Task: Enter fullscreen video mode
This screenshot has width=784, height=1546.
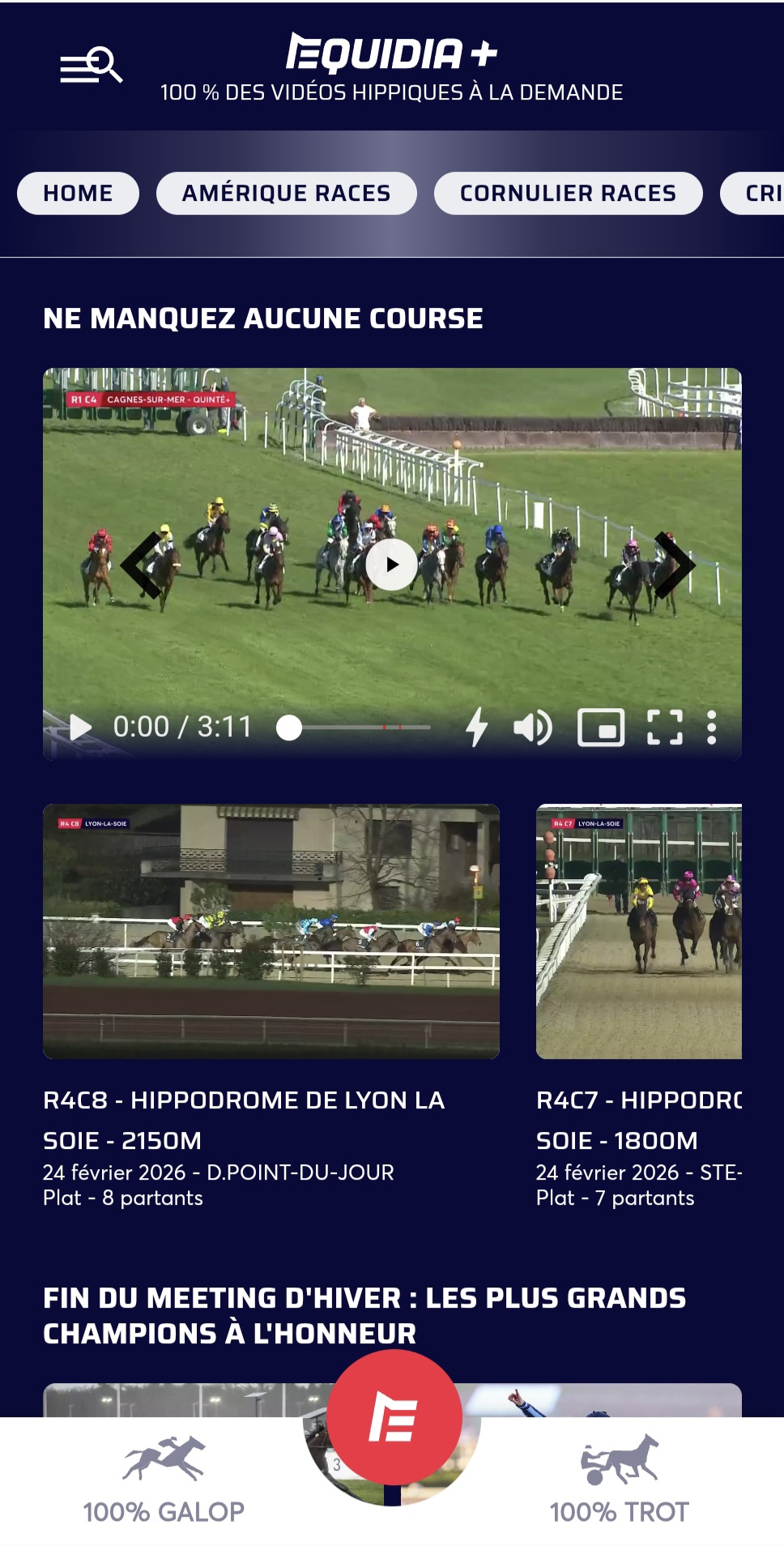Action: point(664,728)
